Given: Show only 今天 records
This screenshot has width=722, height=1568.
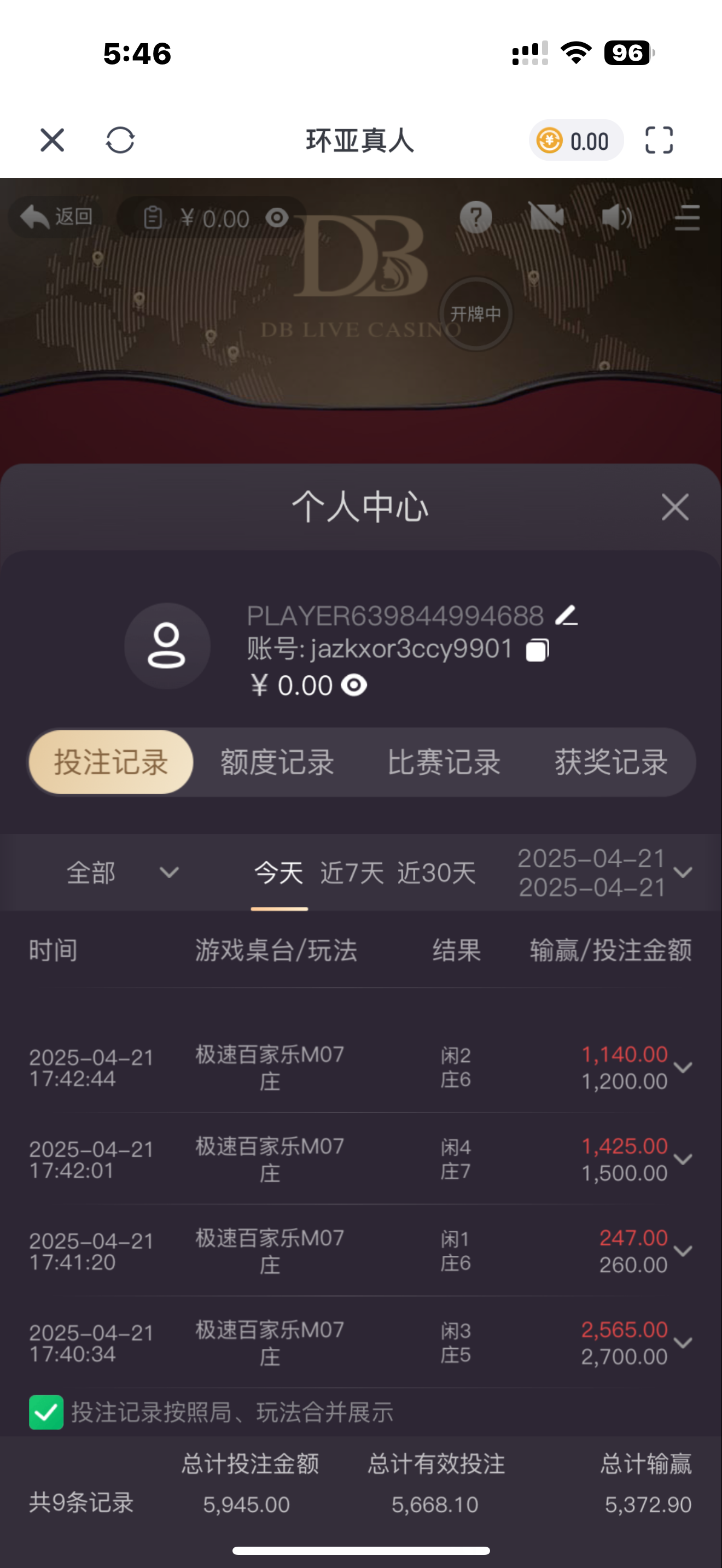Looking at the screenshot, I should pyautogui.click(x=279, y=873).
